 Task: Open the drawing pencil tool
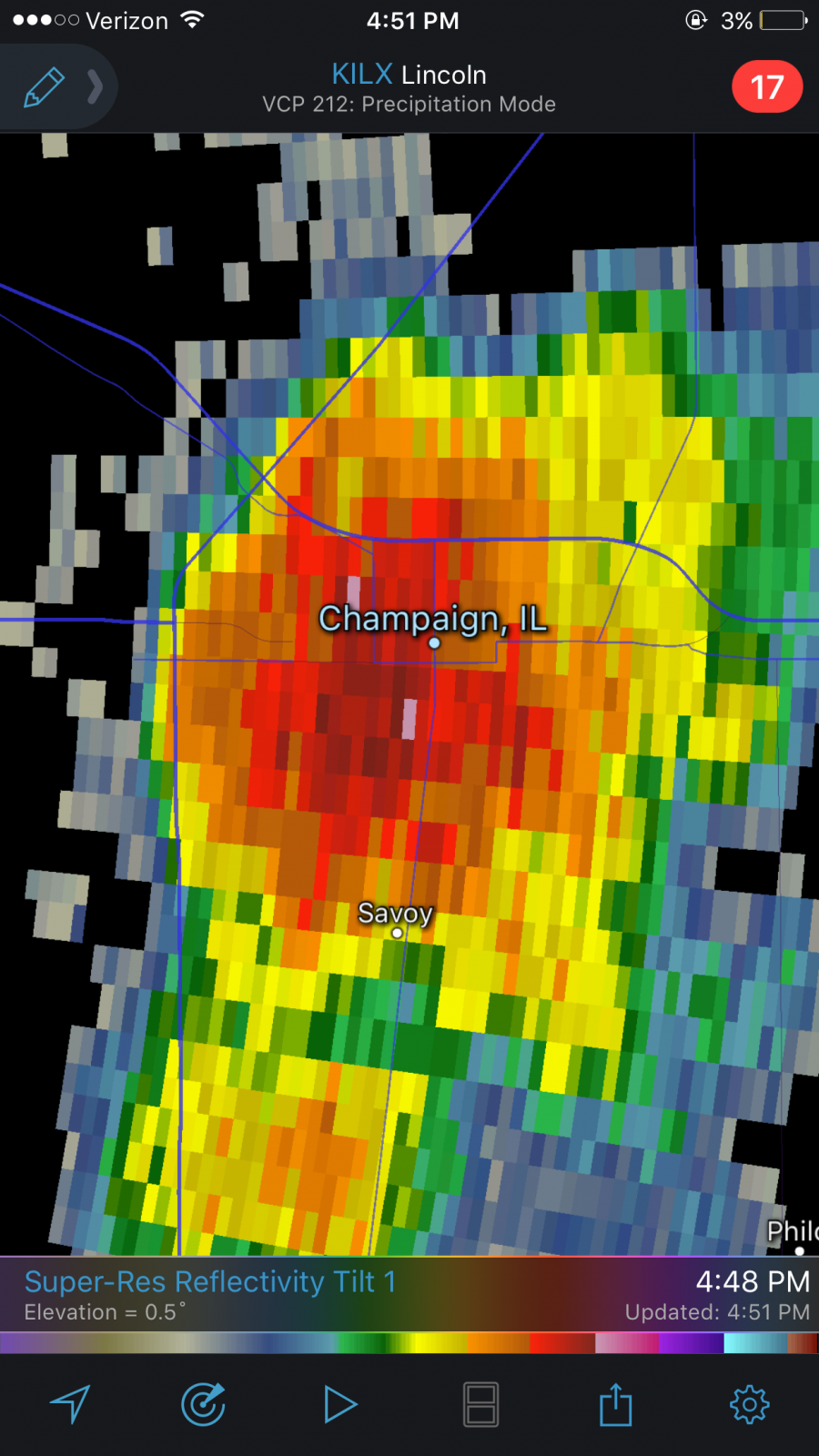click(44, 87)
